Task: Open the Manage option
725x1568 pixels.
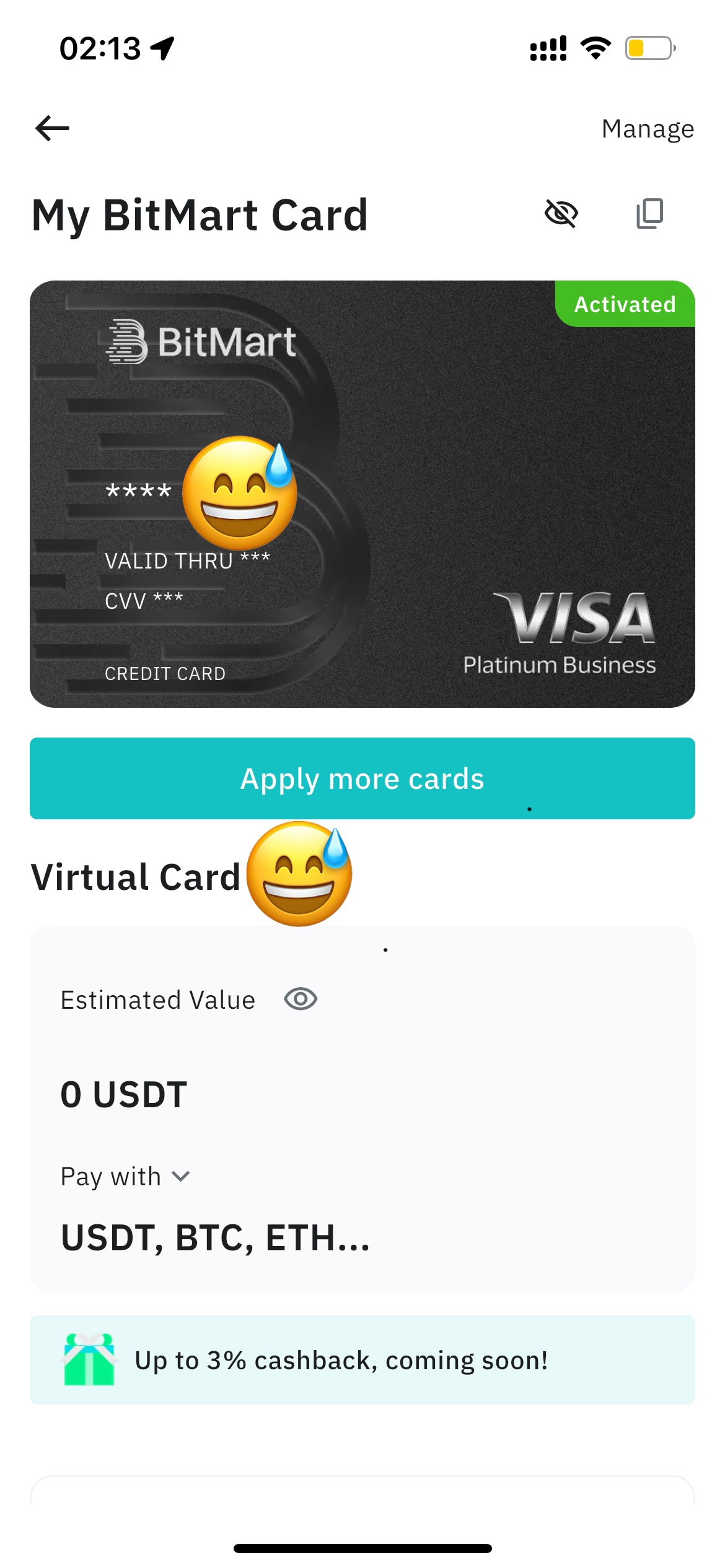Action: coord(648,129)
